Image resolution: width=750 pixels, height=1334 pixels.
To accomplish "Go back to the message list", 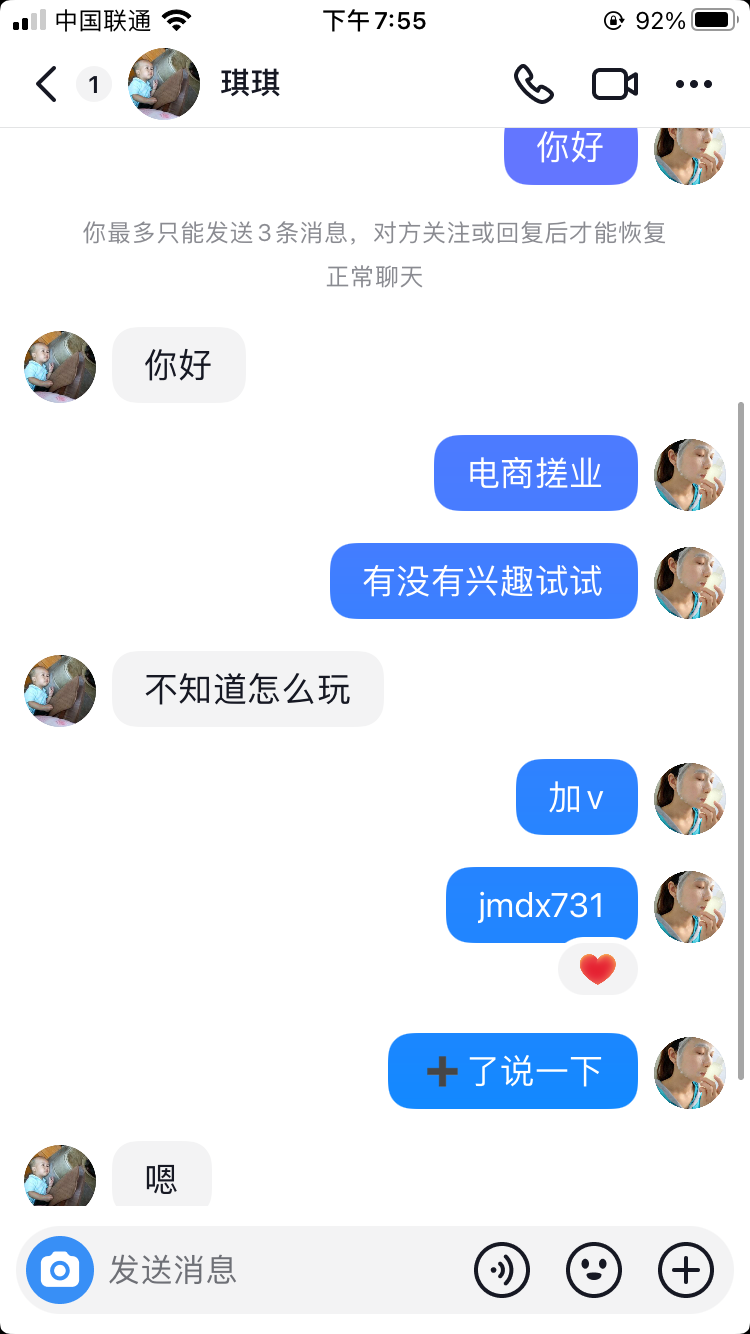I will click(x=46, y=84).
